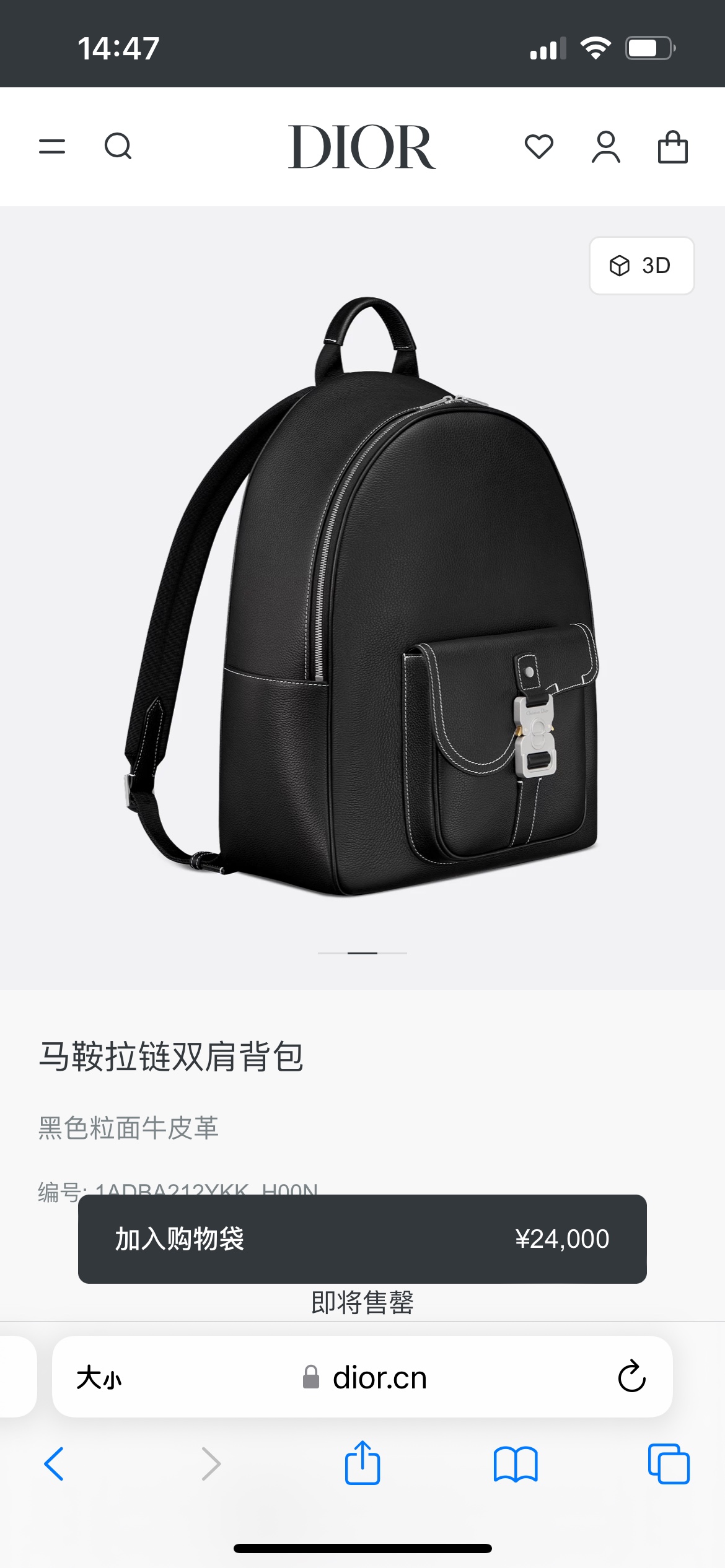Image resolution: width=725 pixels, height=1568 pixels.
Task: Go to the Dior homepage logo
Action: coord(362,147)
